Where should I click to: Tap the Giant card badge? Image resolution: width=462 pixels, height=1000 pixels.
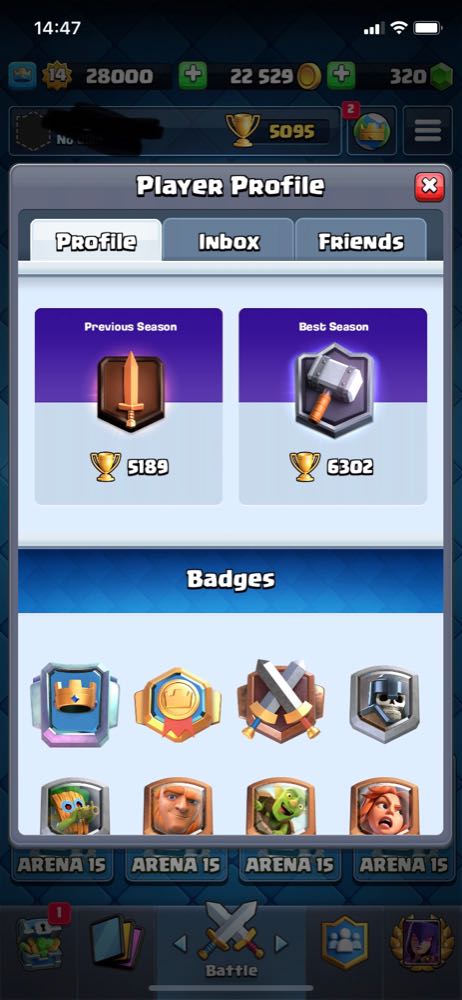(177, 806)
